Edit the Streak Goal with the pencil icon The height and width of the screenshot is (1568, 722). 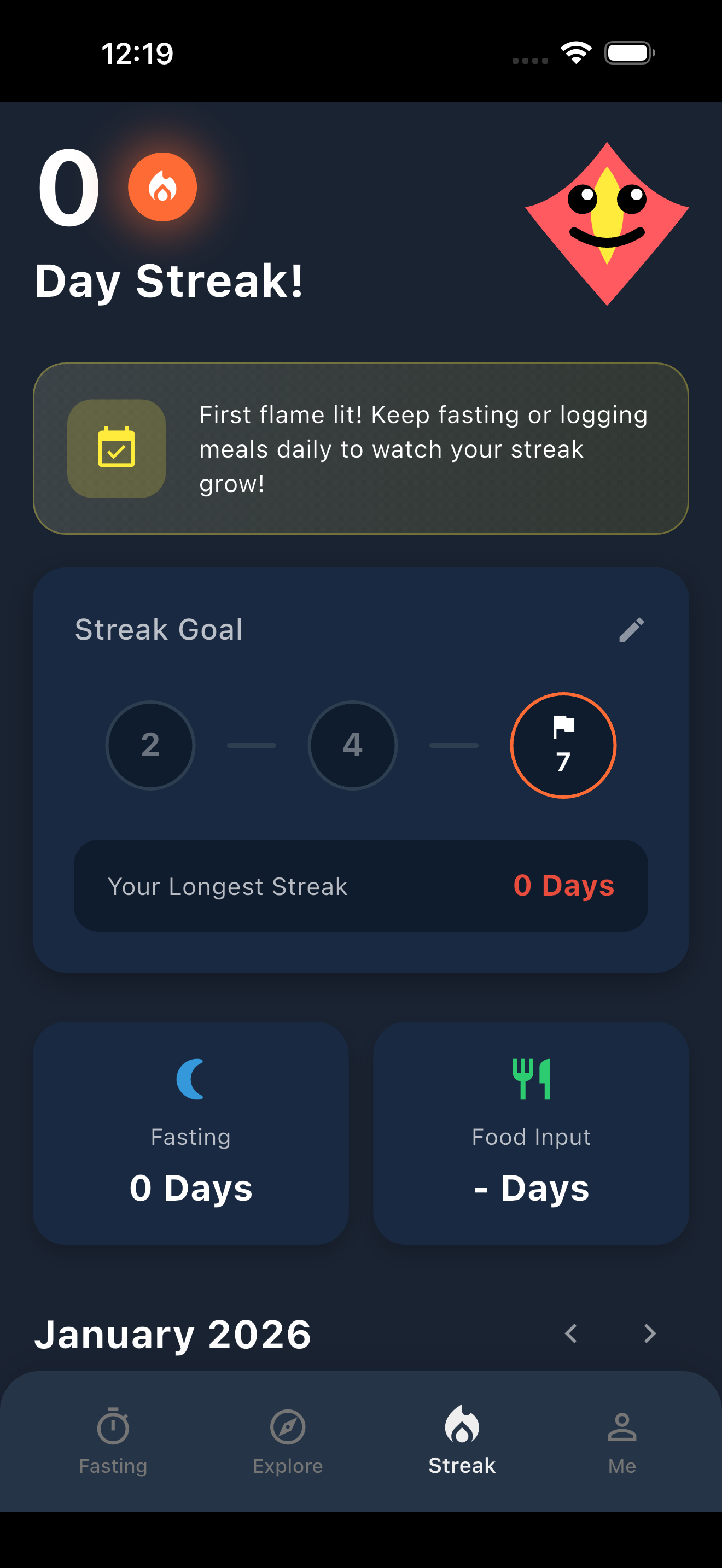pos(631,630)
